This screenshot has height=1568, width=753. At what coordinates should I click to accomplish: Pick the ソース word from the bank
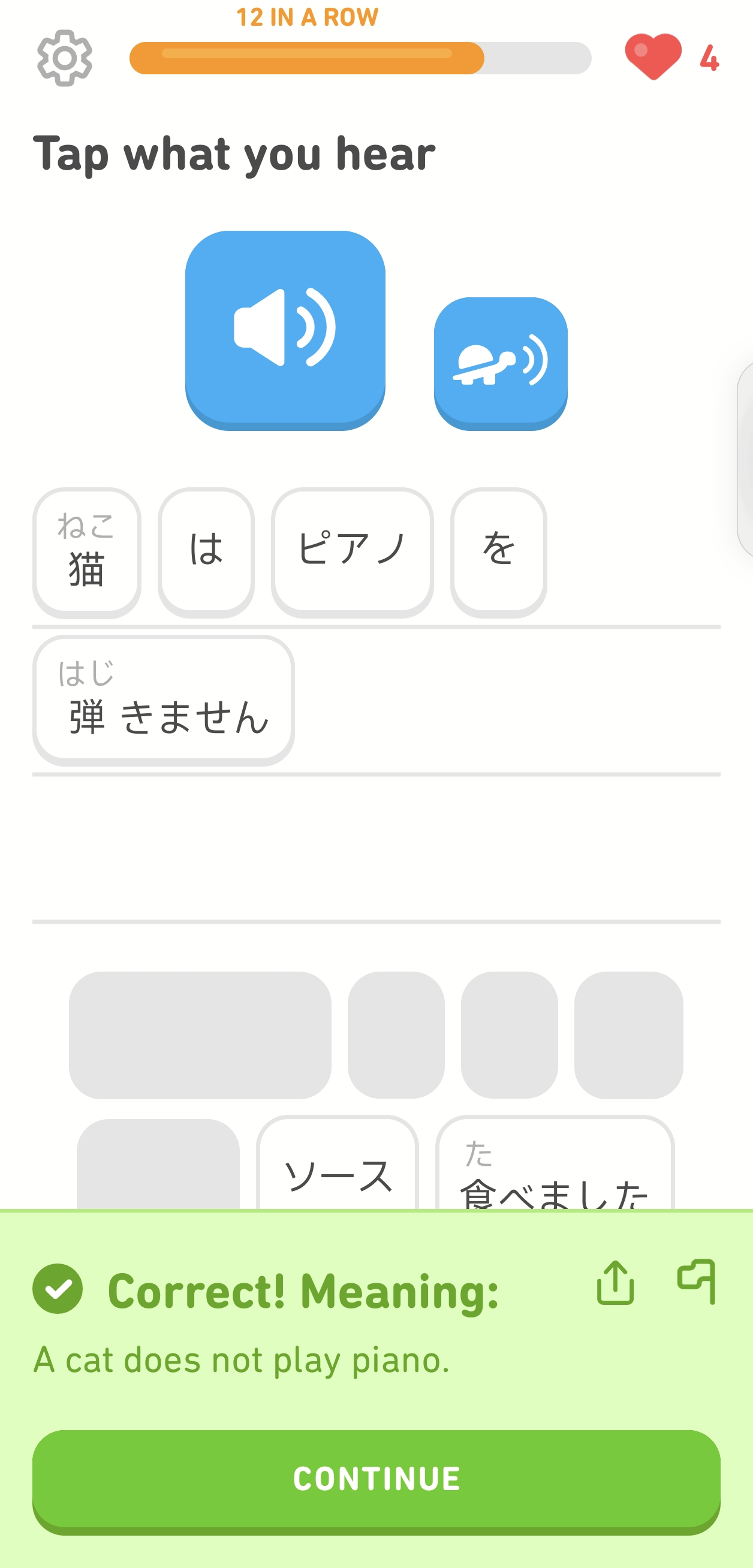(338, 1172)
